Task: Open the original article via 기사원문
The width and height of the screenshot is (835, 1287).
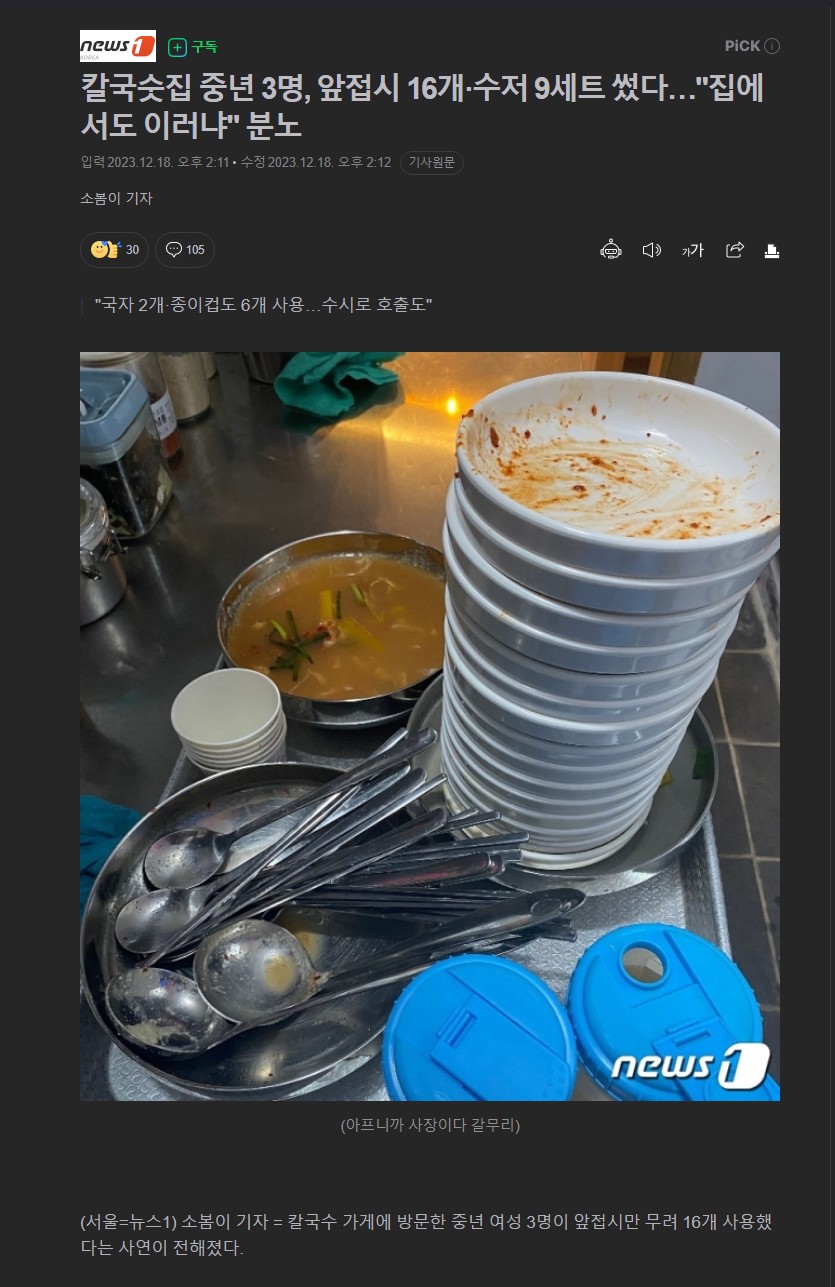Action: [x=431, y=163]
